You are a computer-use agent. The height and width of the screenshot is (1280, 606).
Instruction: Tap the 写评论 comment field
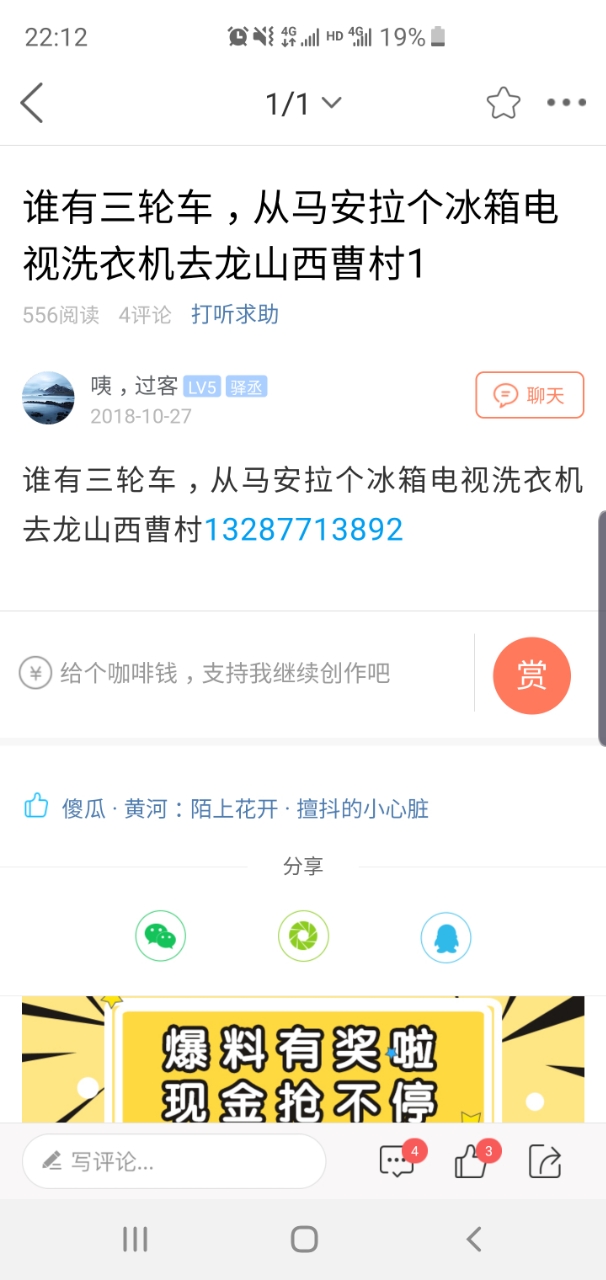(175, 1162)
